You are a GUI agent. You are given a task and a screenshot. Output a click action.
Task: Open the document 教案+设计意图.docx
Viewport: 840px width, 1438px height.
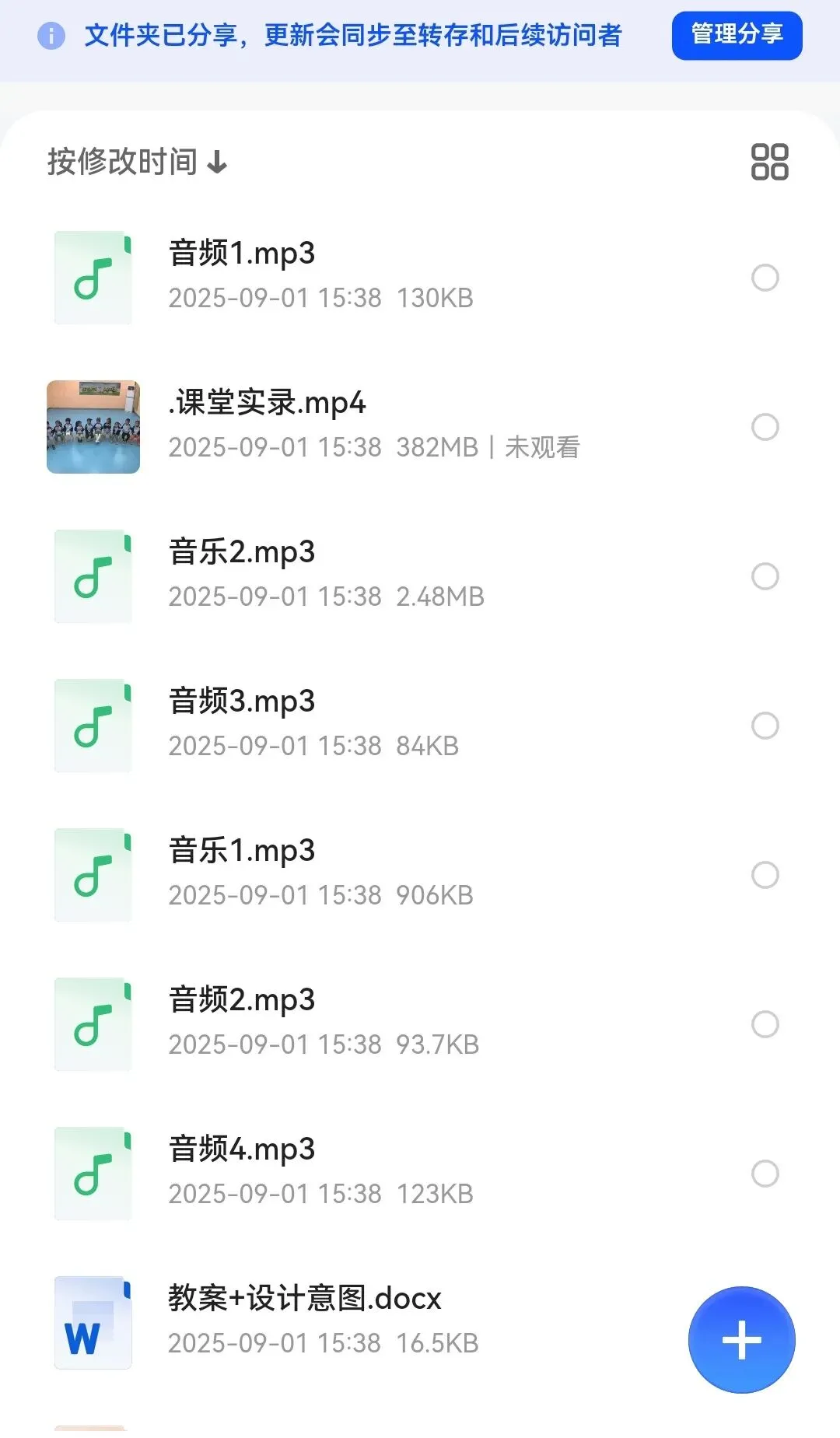tap(304, 1300)
